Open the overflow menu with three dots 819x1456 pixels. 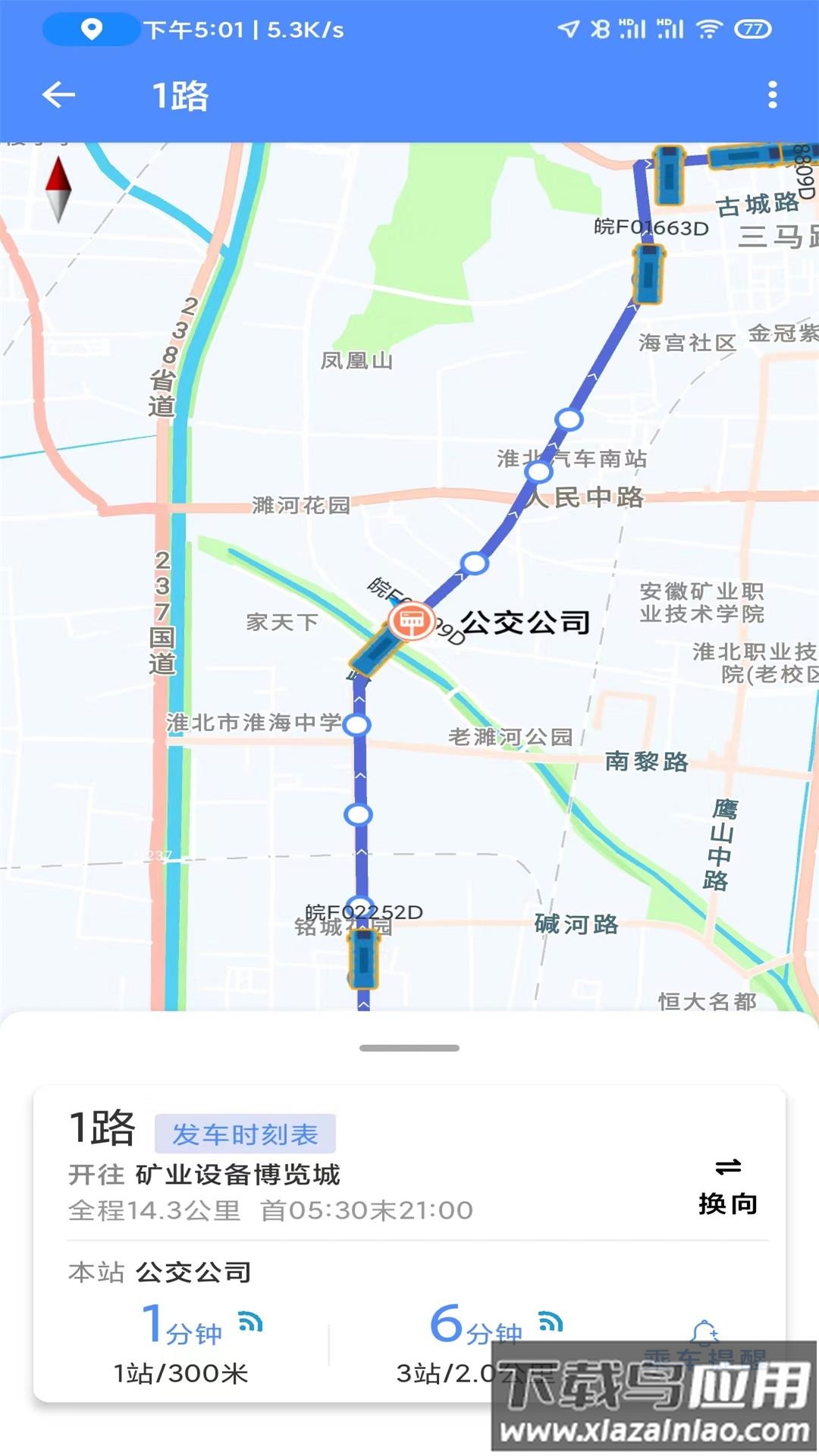click(773, 94)
